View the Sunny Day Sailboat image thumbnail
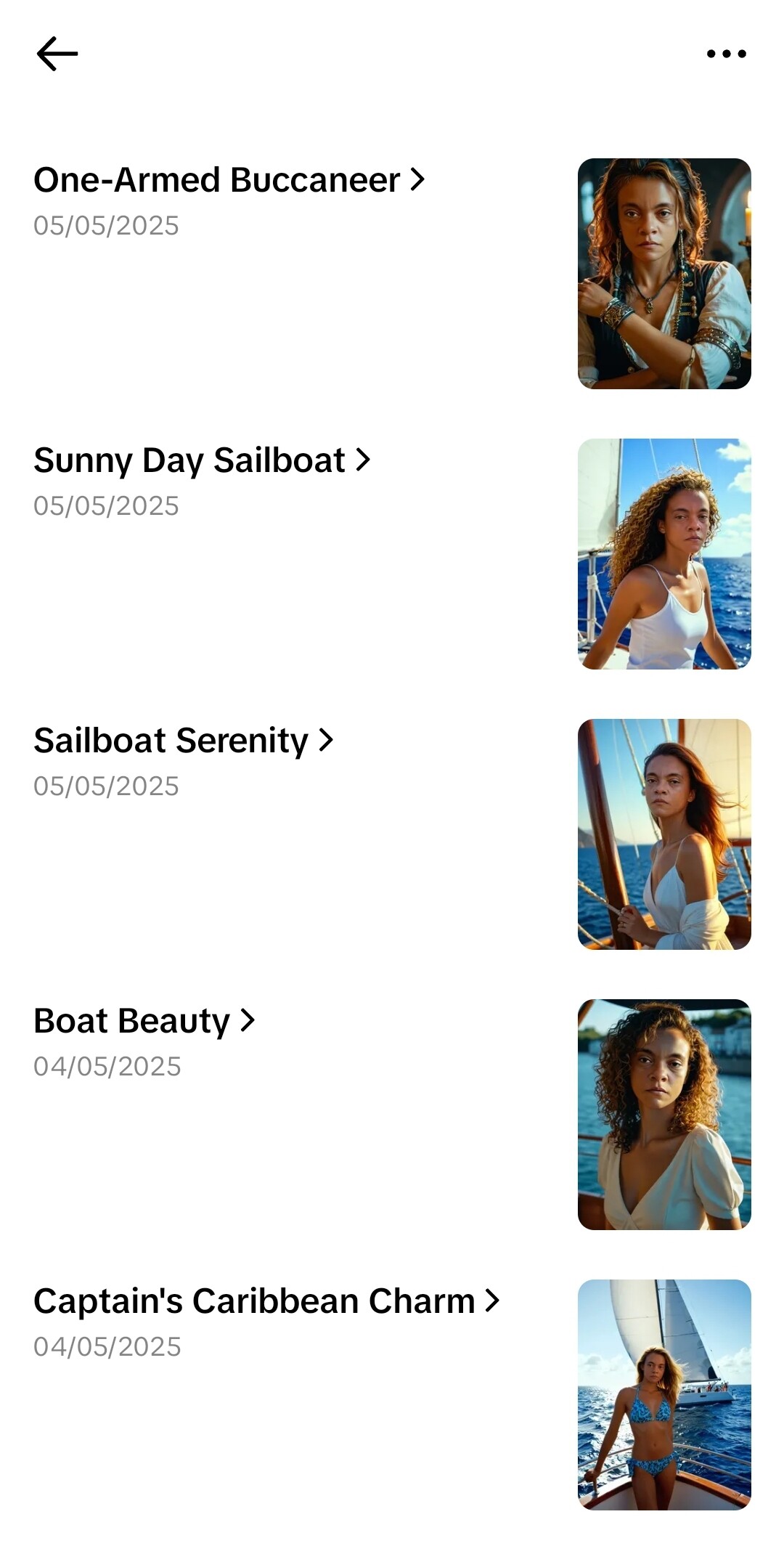The image size is (784, 1546). coord(664,554)
